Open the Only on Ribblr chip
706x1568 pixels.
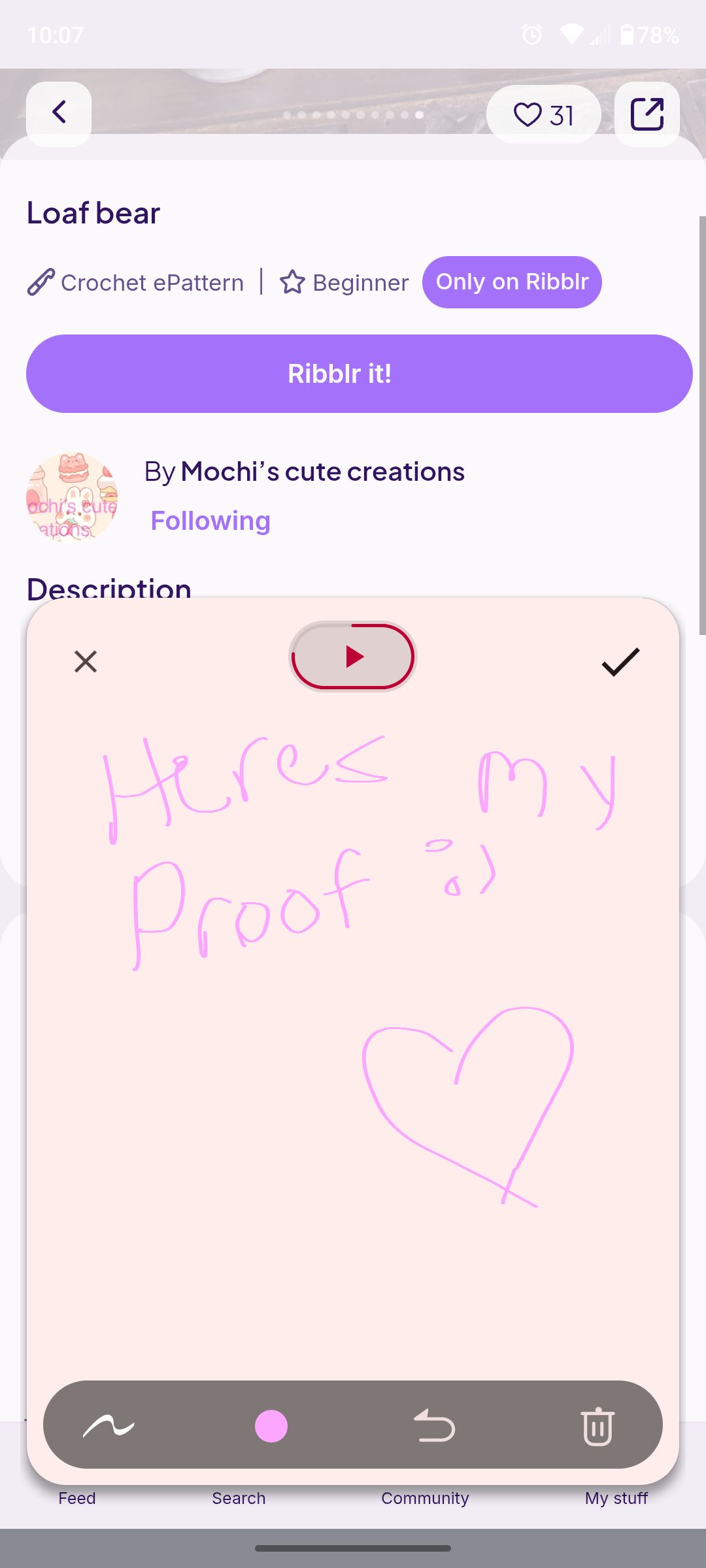[x=512, y=282]
